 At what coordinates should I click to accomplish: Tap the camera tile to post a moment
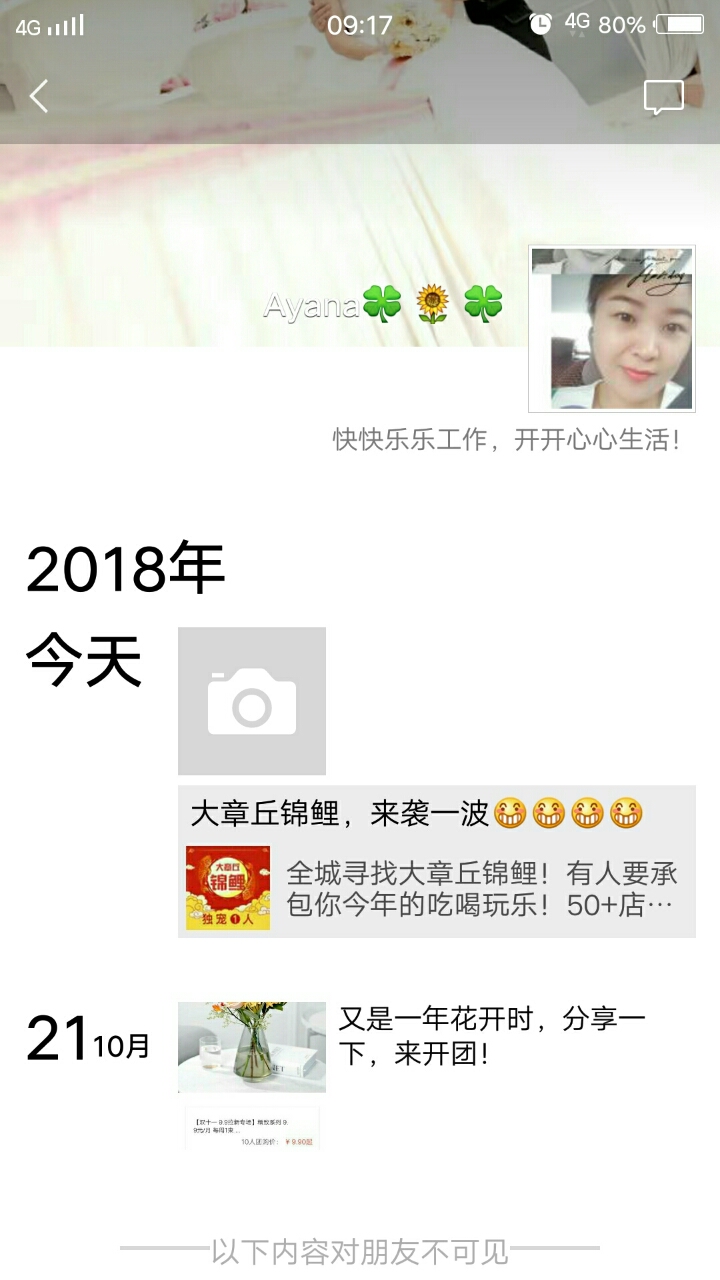pyautogui.click(x=252, y=701)
